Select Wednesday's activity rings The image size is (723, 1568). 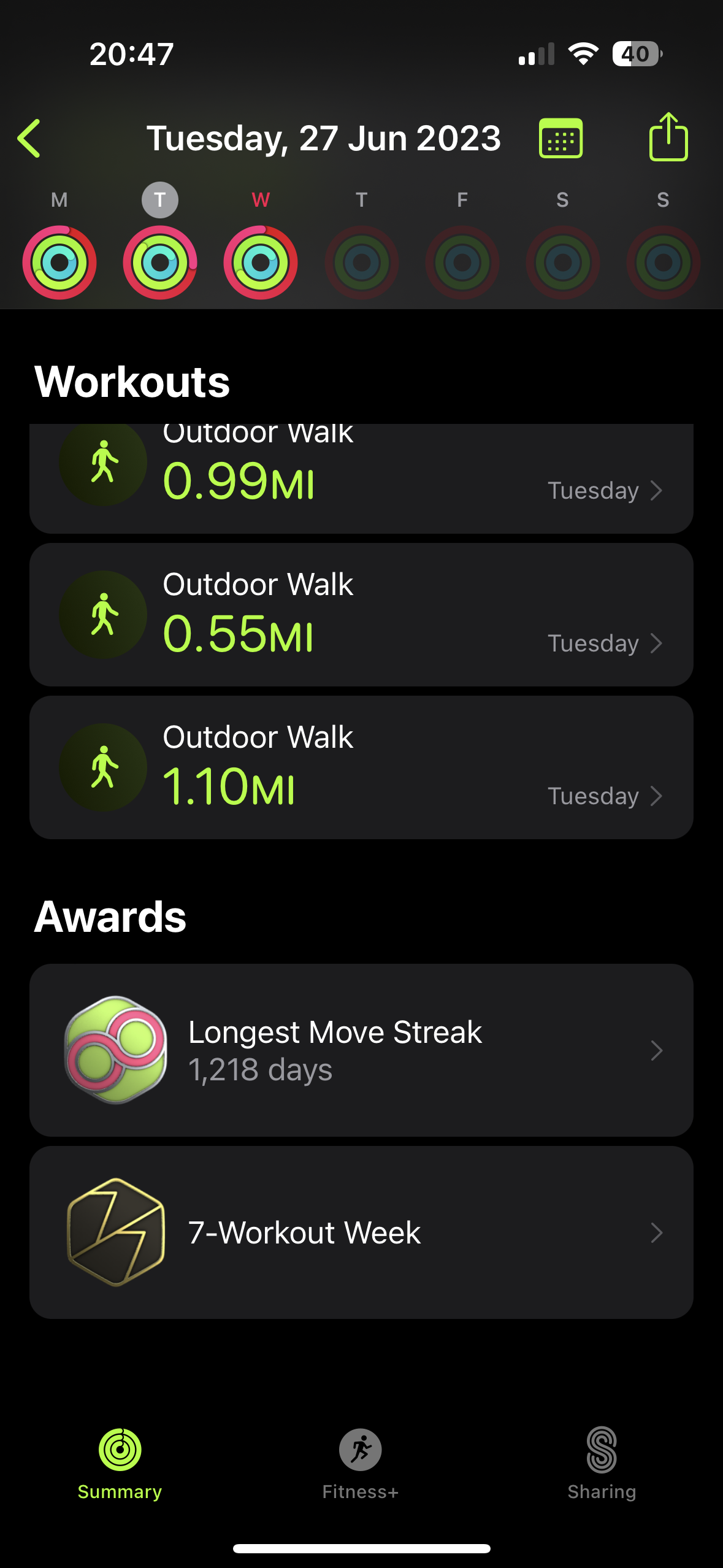(x=261, y=263)
